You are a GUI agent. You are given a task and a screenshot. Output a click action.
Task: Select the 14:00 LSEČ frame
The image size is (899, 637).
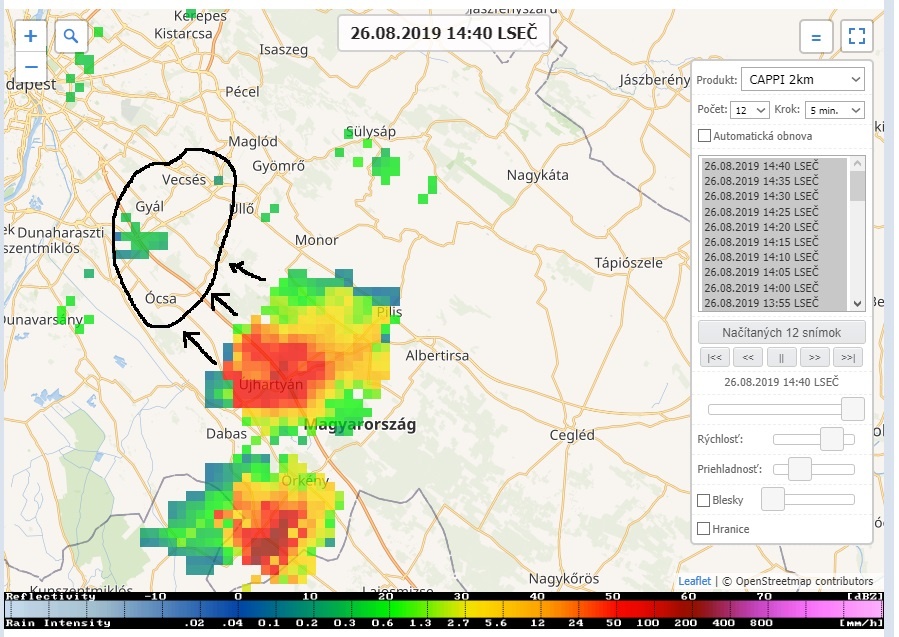761,288
